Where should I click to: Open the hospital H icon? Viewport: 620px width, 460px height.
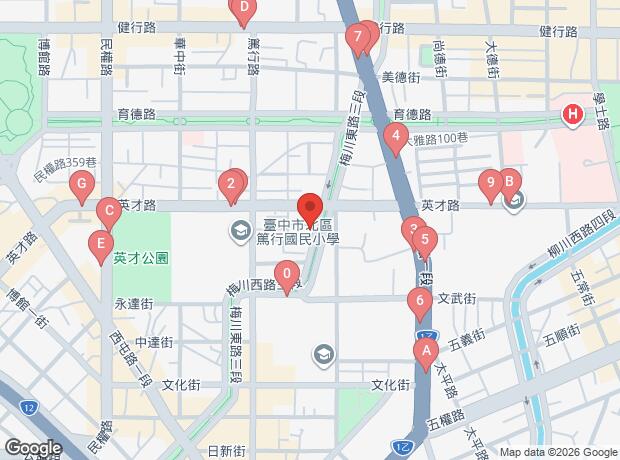click(573, 115)
